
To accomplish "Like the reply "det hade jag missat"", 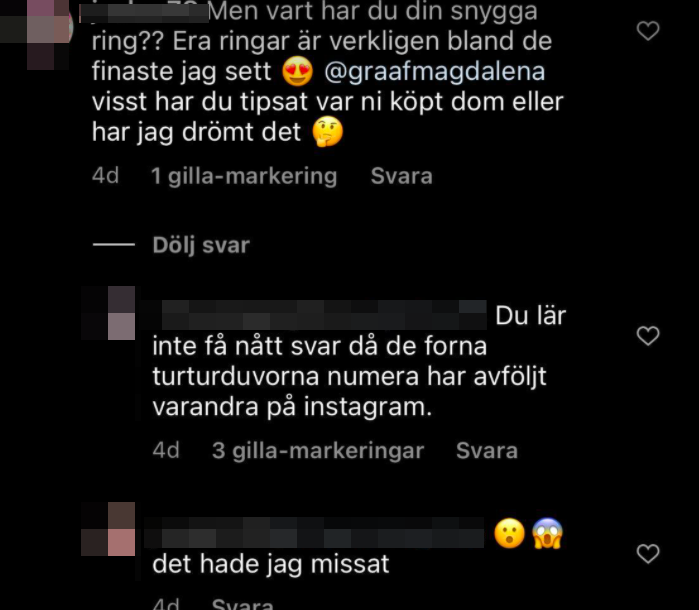I will pyautogui.click(x=648, y=553).
